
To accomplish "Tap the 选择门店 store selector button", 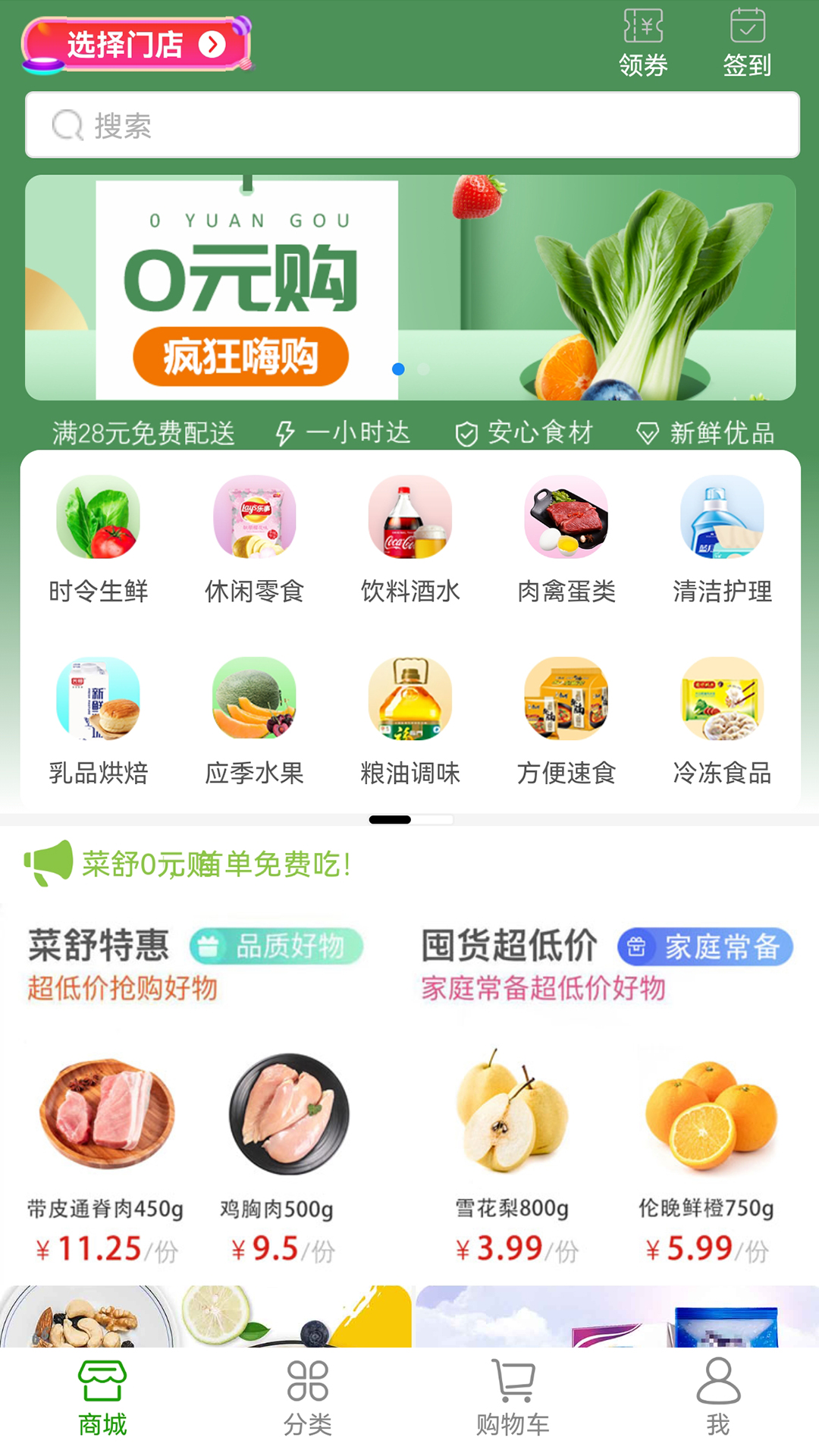I will 136,45.
